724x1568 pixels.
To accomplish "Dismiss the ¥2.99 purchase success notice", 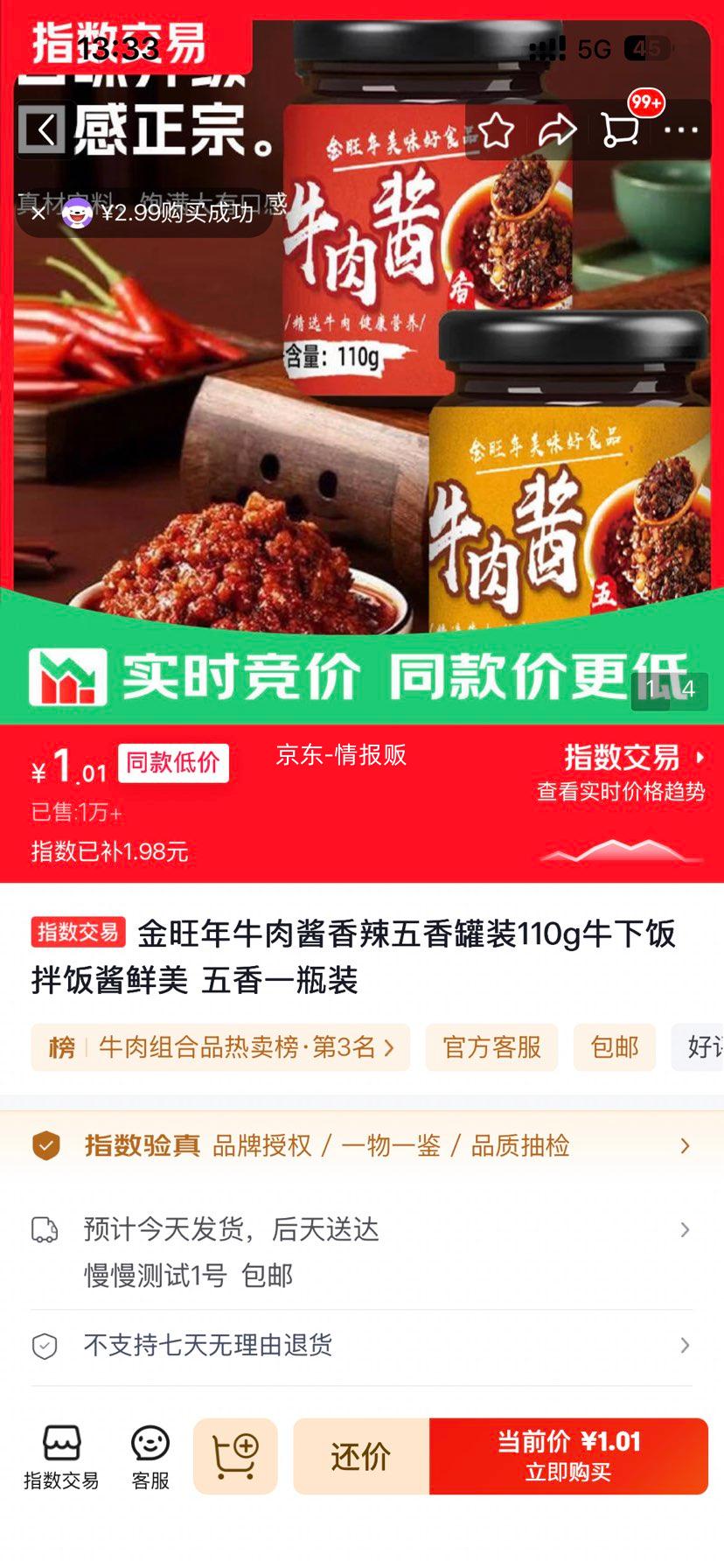I will pyautogui.click(x=38, y=213).
